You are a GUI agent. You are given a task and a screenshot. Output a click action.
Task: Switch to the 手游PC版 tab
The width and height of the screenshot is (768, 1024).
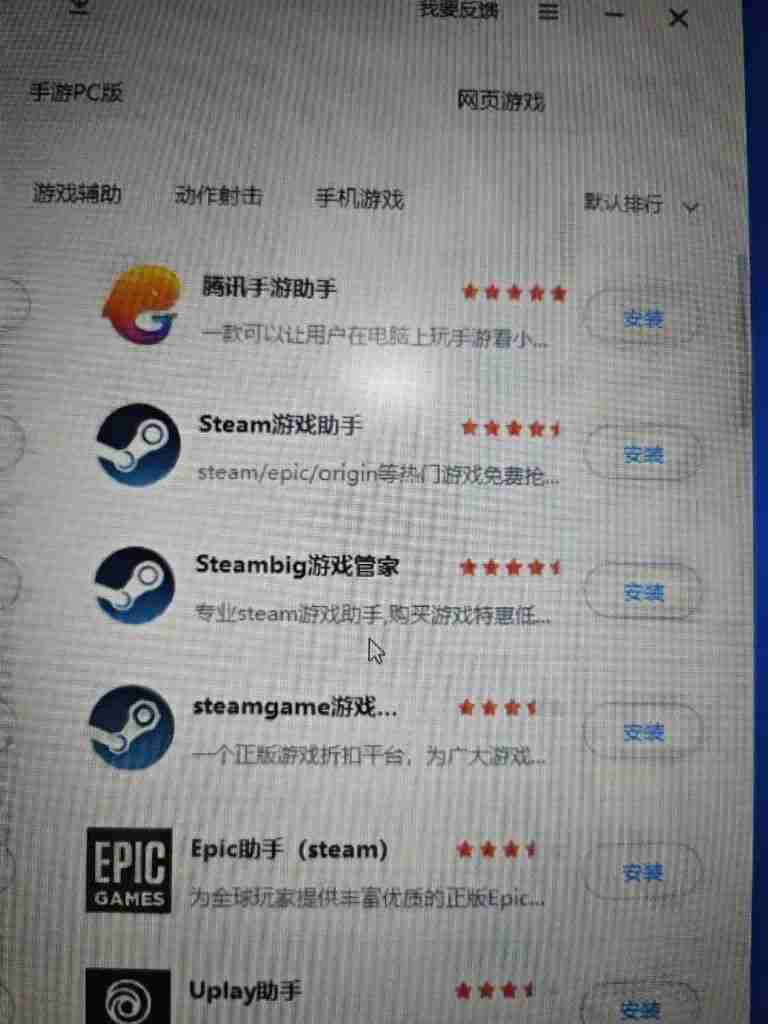(x=76, y=93)
